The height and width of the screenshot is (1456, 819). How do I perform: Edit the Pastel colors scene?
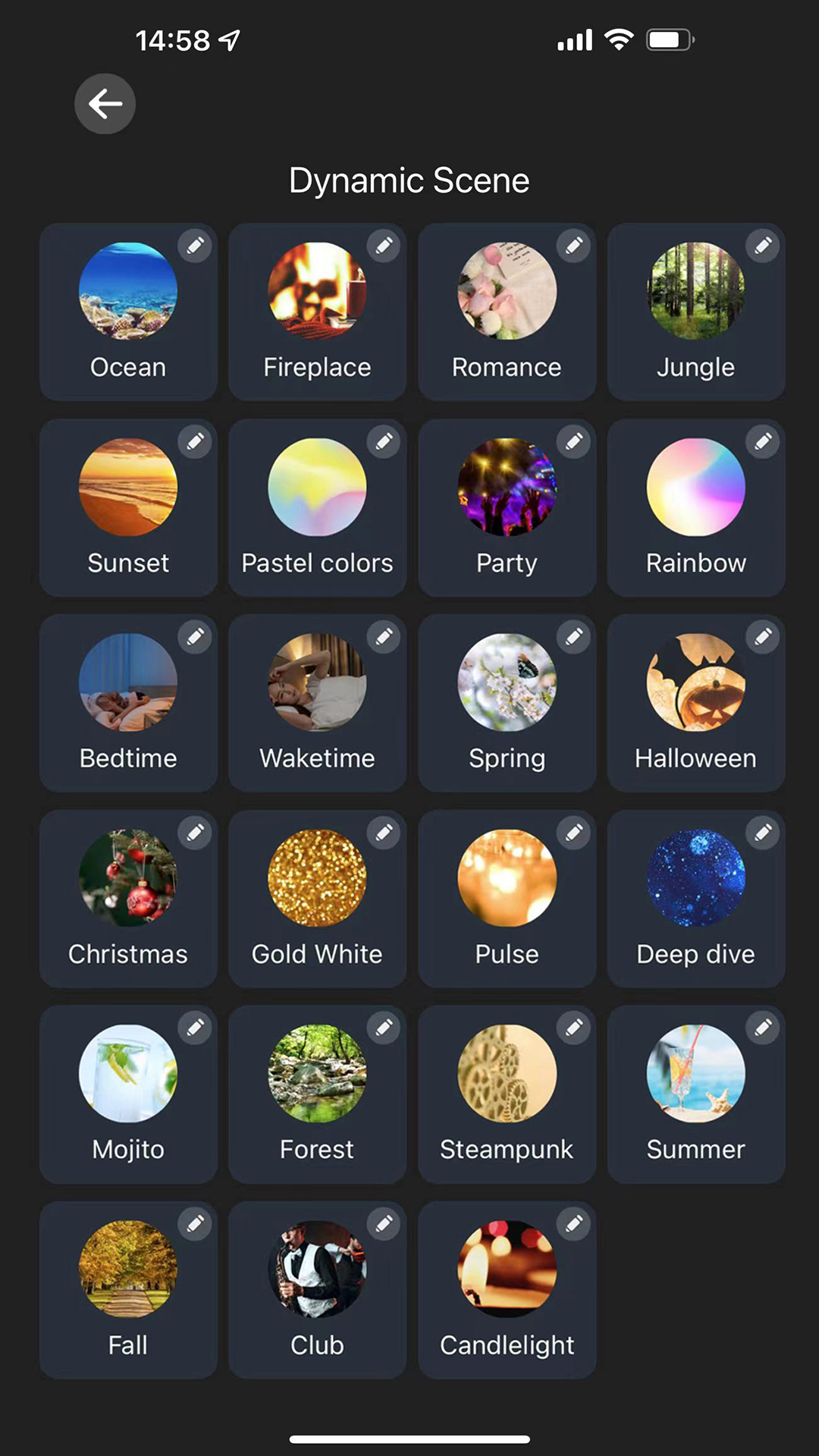(x=384, y=441)
